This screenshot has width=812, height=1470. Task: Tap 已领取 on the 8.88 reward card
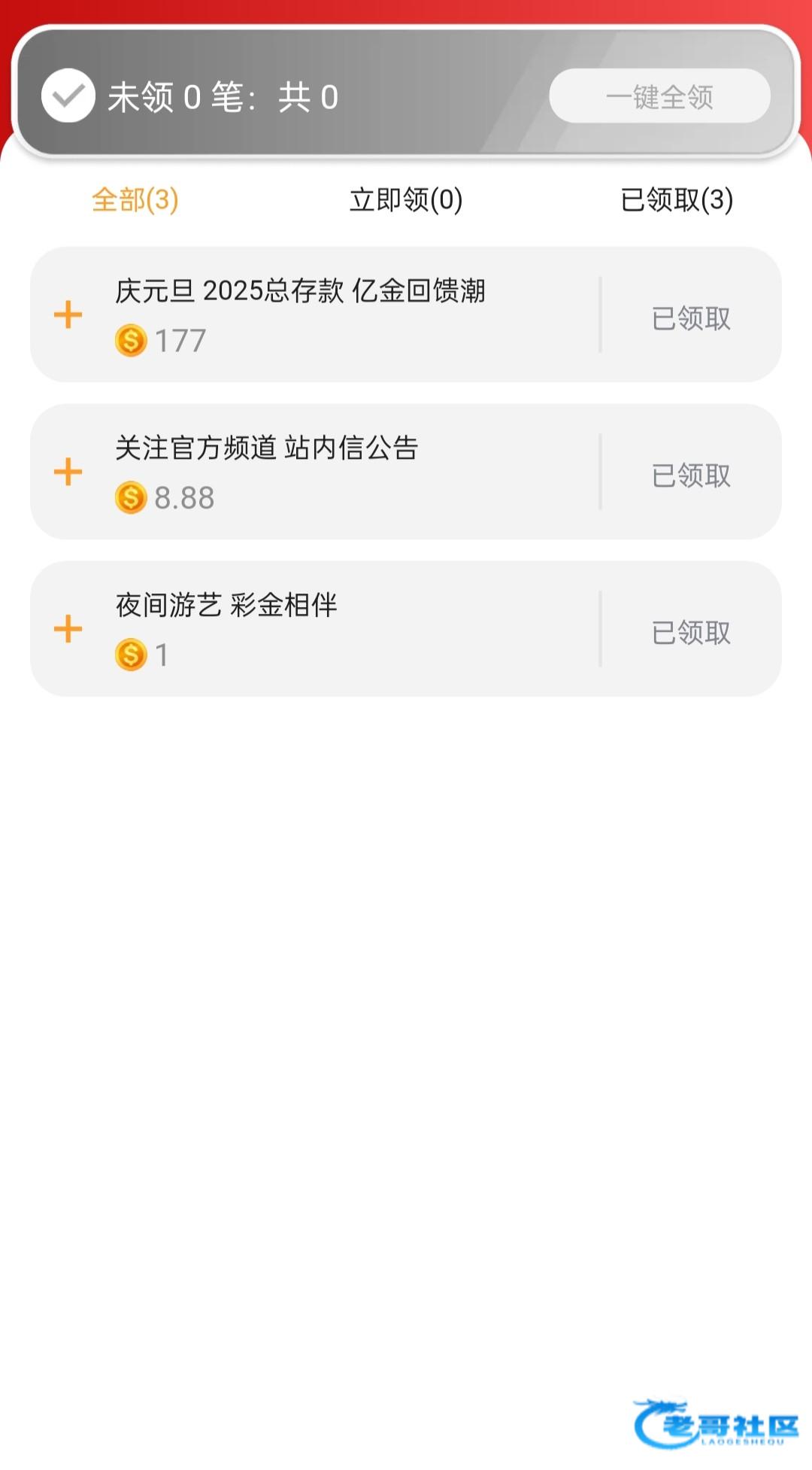coord(691,475)
